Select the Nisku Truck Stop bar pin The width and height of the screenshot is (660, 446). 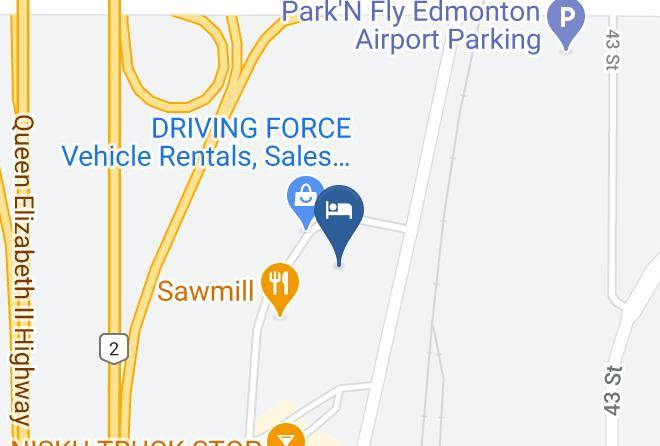point(286,435)
